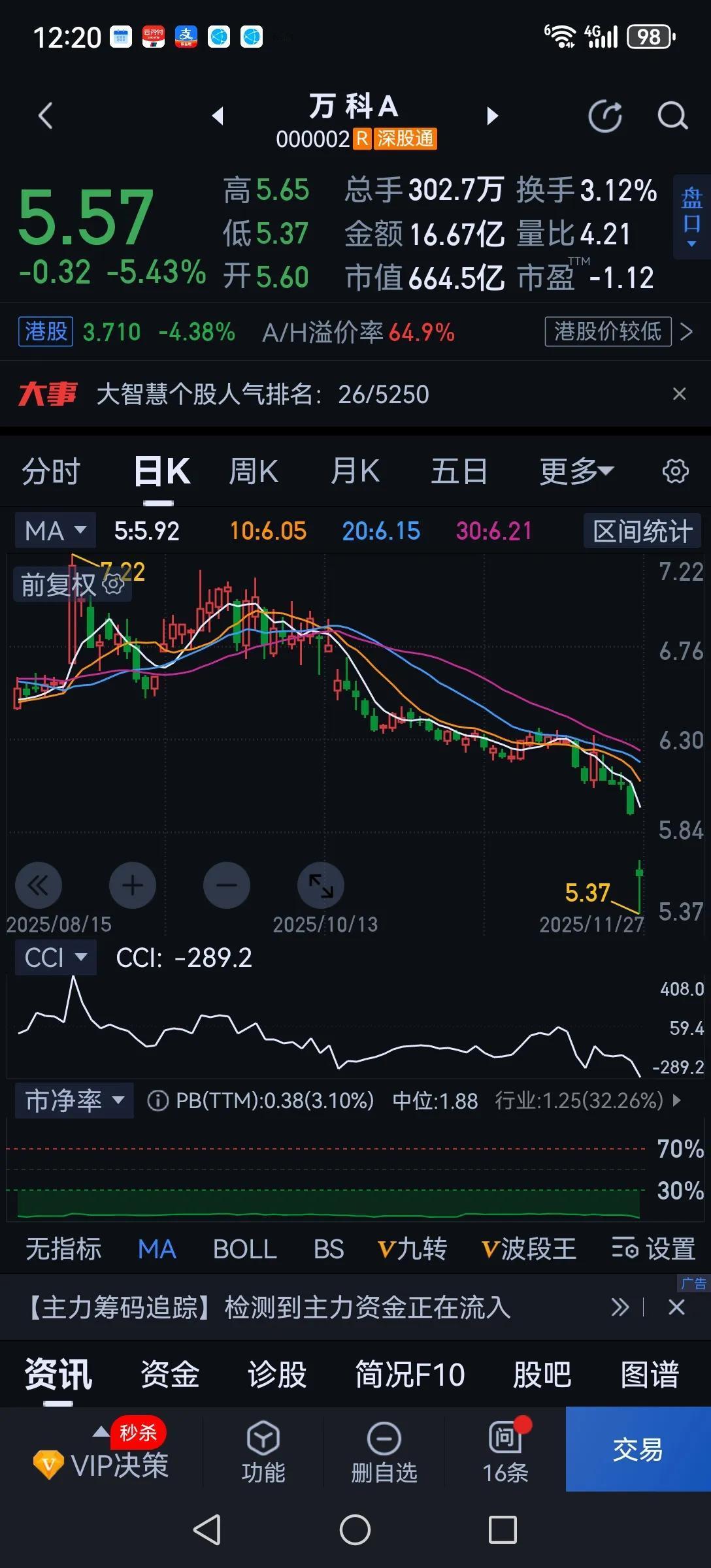The image size is (711, 1568).
Task: Open the 资金 capital flow tab
Action: (x=170, y=1375)
